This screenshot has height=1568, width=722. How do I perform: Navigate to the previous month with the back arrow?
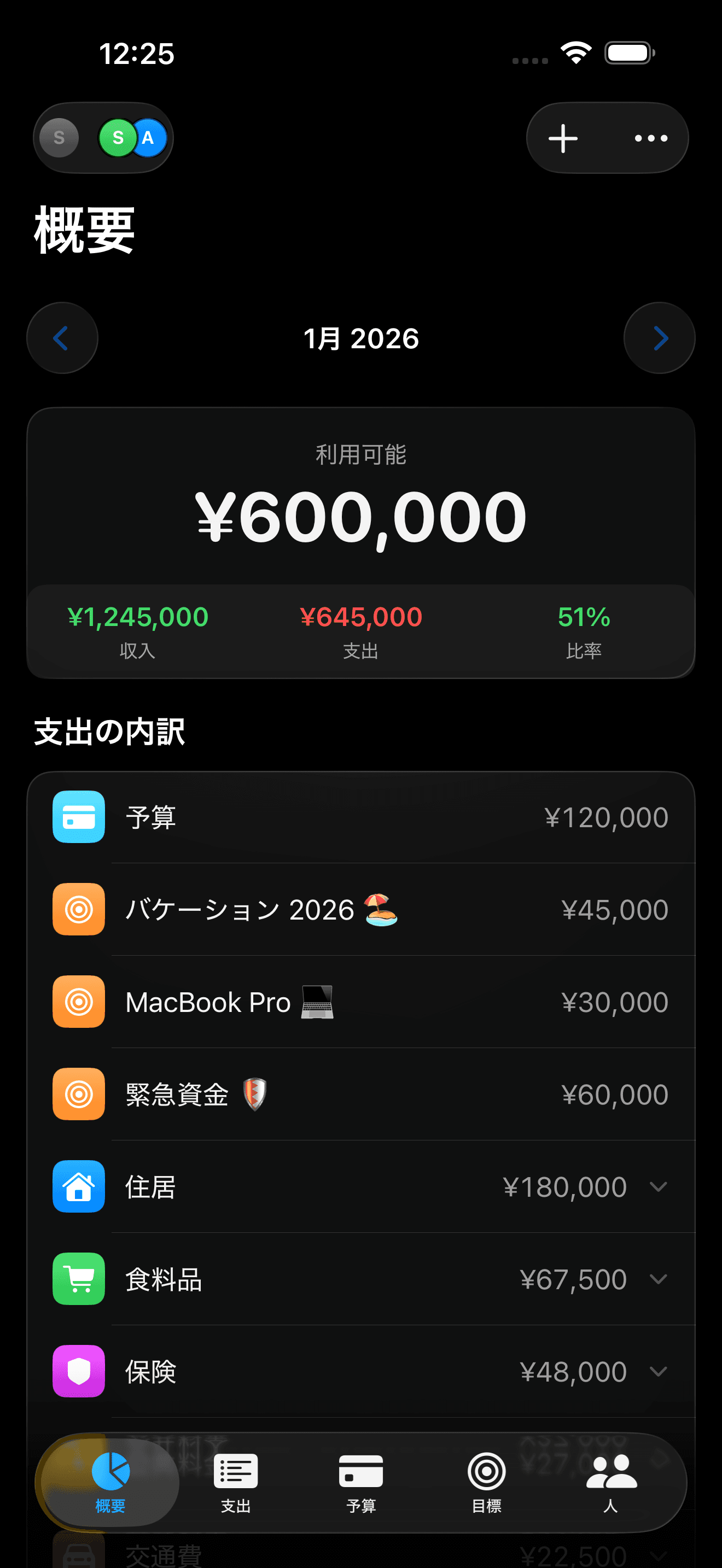pyautogui.click(x=61, y=338)
